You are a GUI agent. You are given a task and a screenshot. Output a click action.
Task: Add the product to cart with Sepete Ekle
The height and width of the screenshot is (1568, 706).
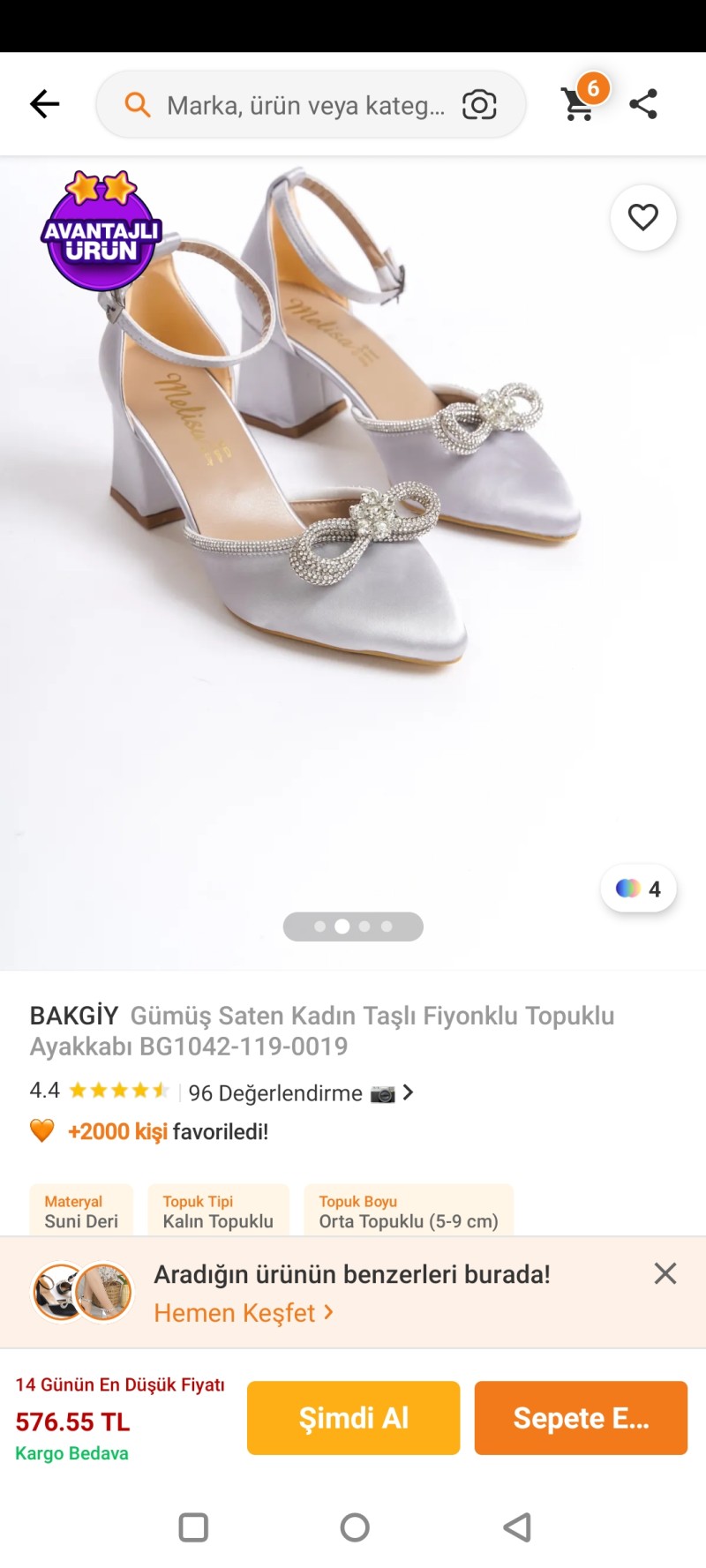point(581,1418)
